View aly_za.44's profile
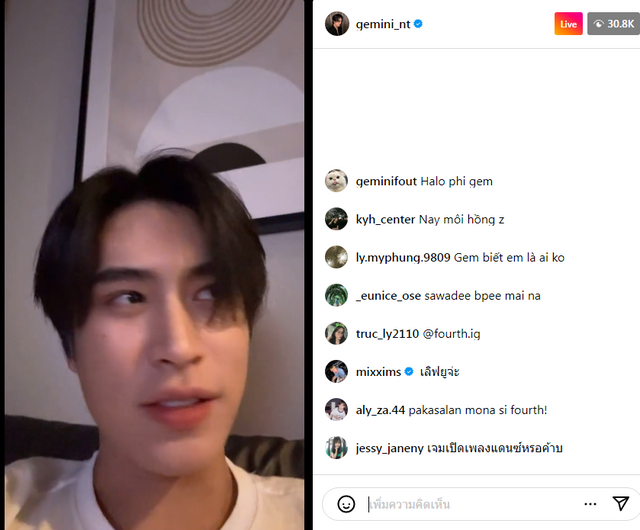Viewport: 640px width, 530px height. pos(382,410)
